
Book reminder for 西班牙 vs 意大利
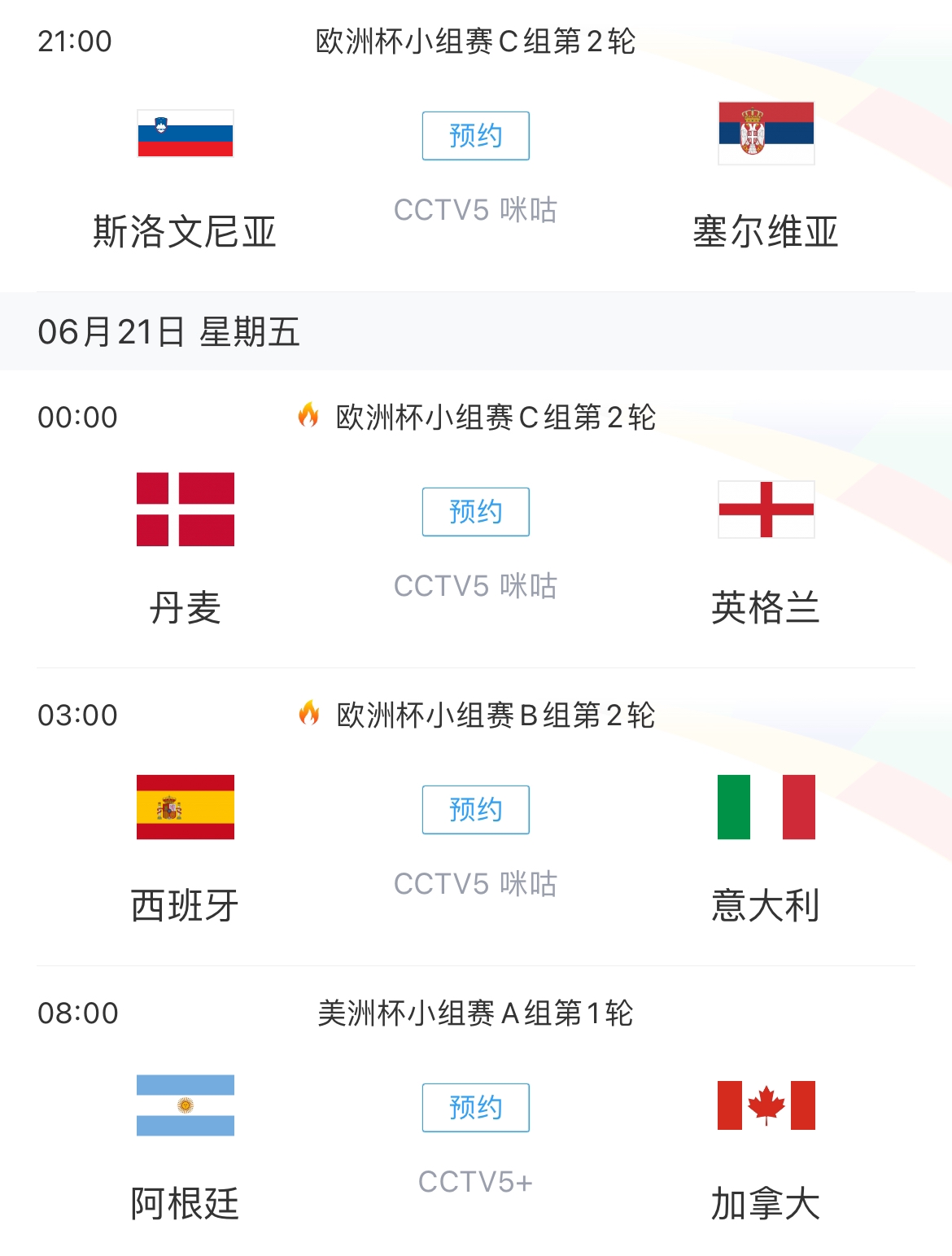click(475, 810)
